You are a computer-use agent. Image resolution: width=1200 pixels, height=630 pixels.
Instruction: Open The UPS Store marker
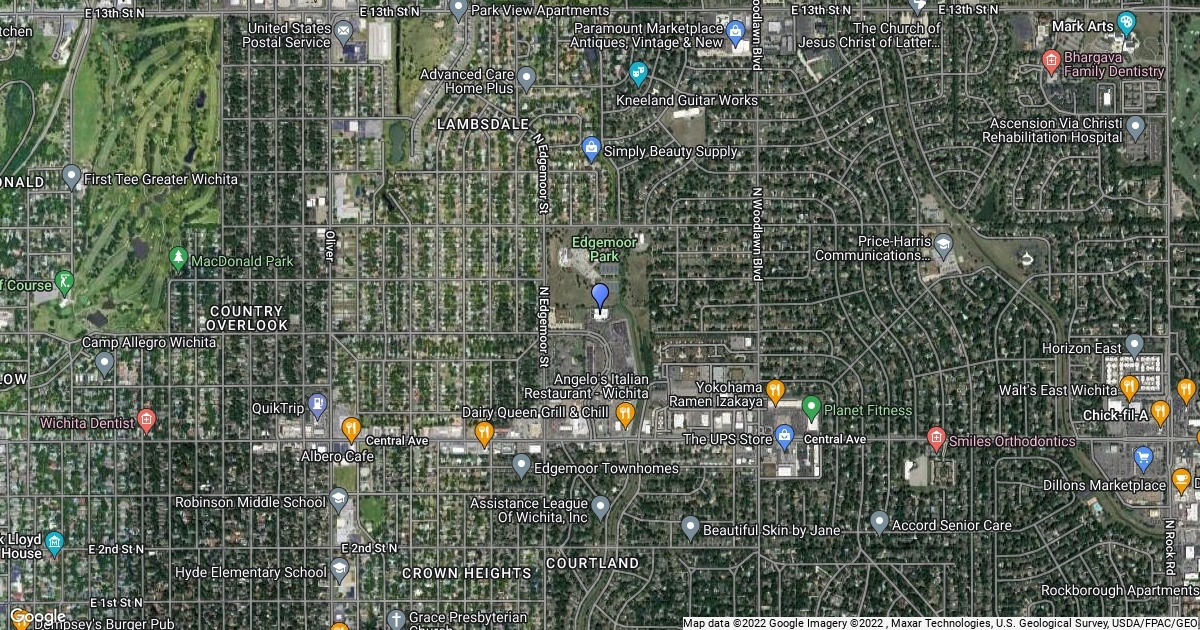(x=785, y=437)
